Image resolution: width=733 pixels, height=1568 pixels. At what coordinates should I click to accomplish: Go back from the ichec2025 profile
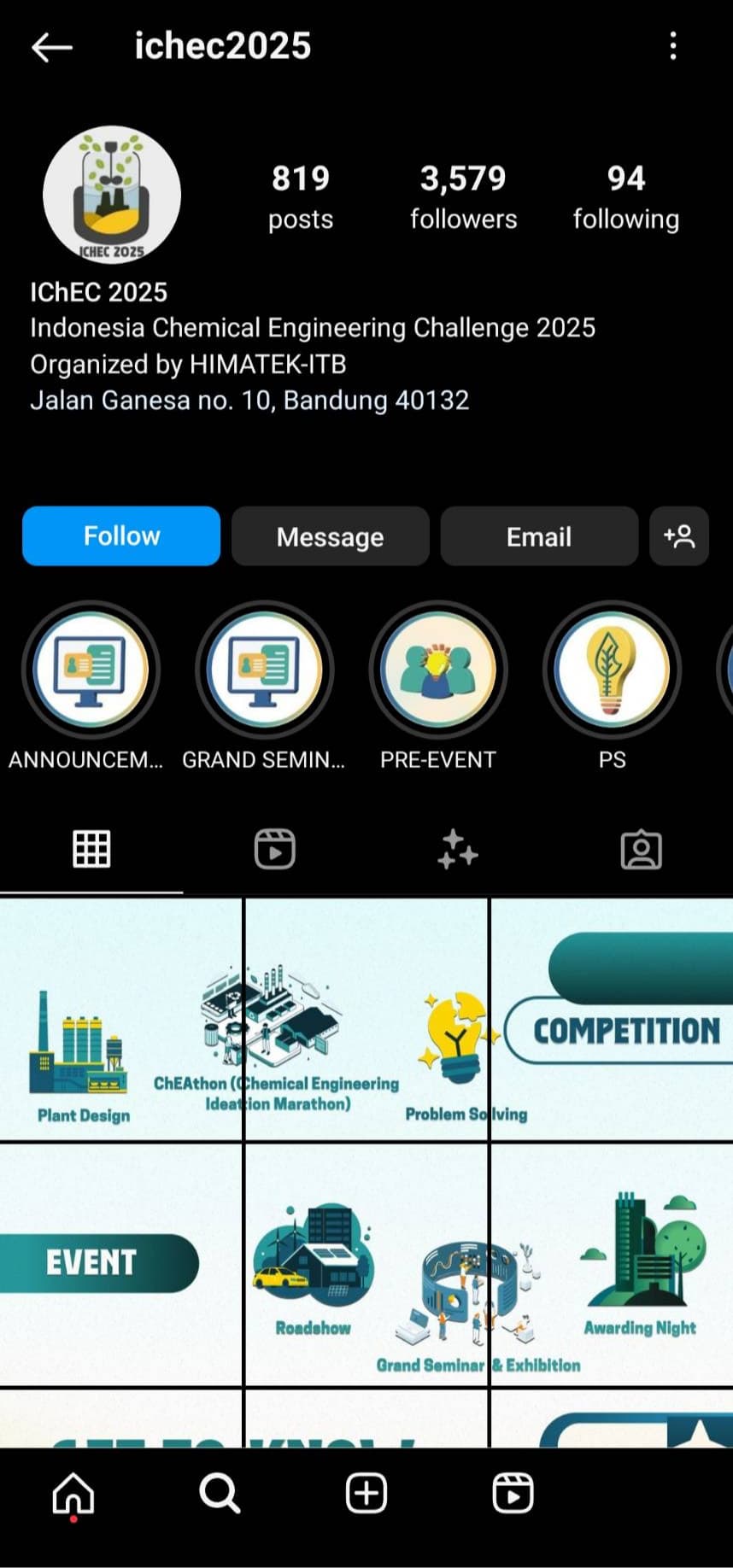(51, 47)
